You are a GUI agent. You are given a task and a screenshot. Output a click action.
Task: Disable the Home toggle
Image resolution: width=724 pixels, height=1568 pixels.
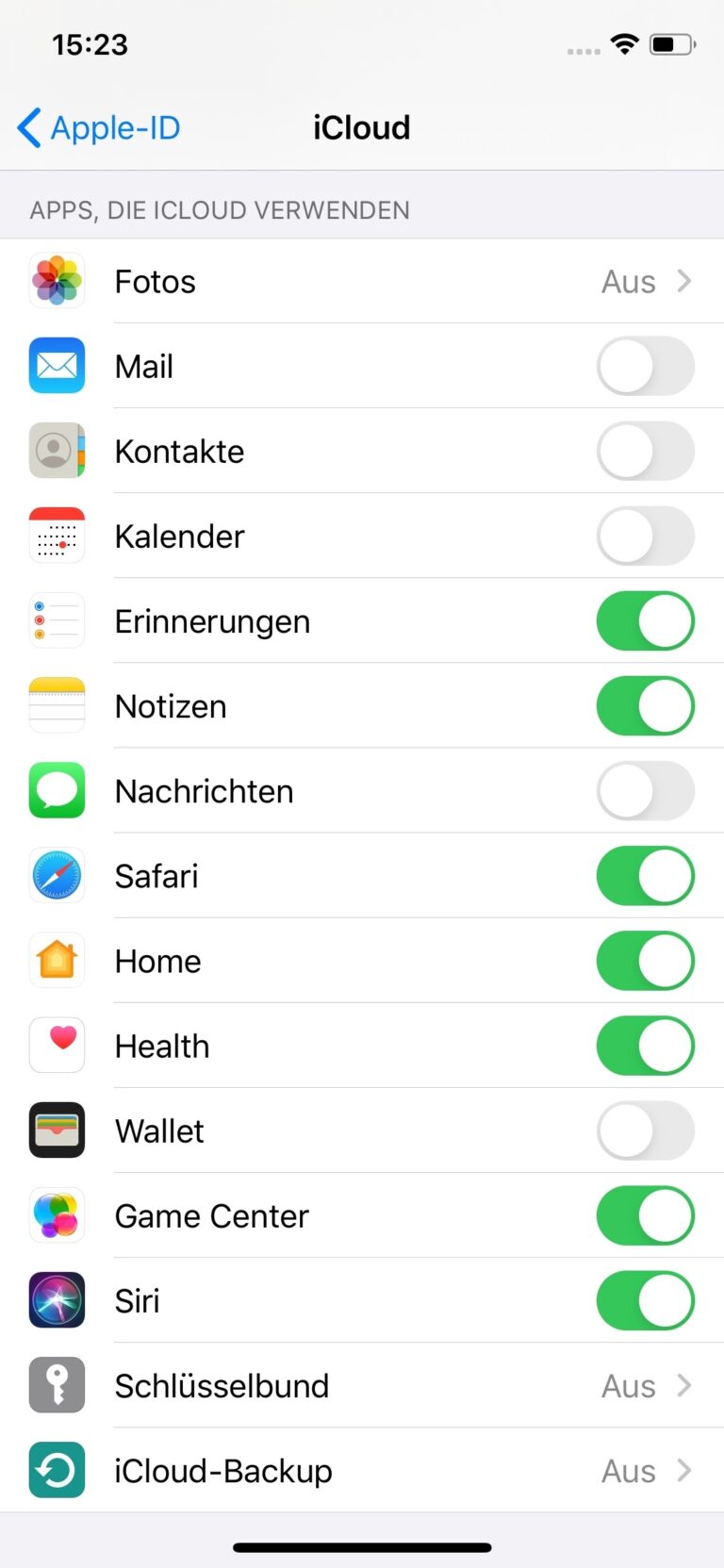click(x=645, y=960)
